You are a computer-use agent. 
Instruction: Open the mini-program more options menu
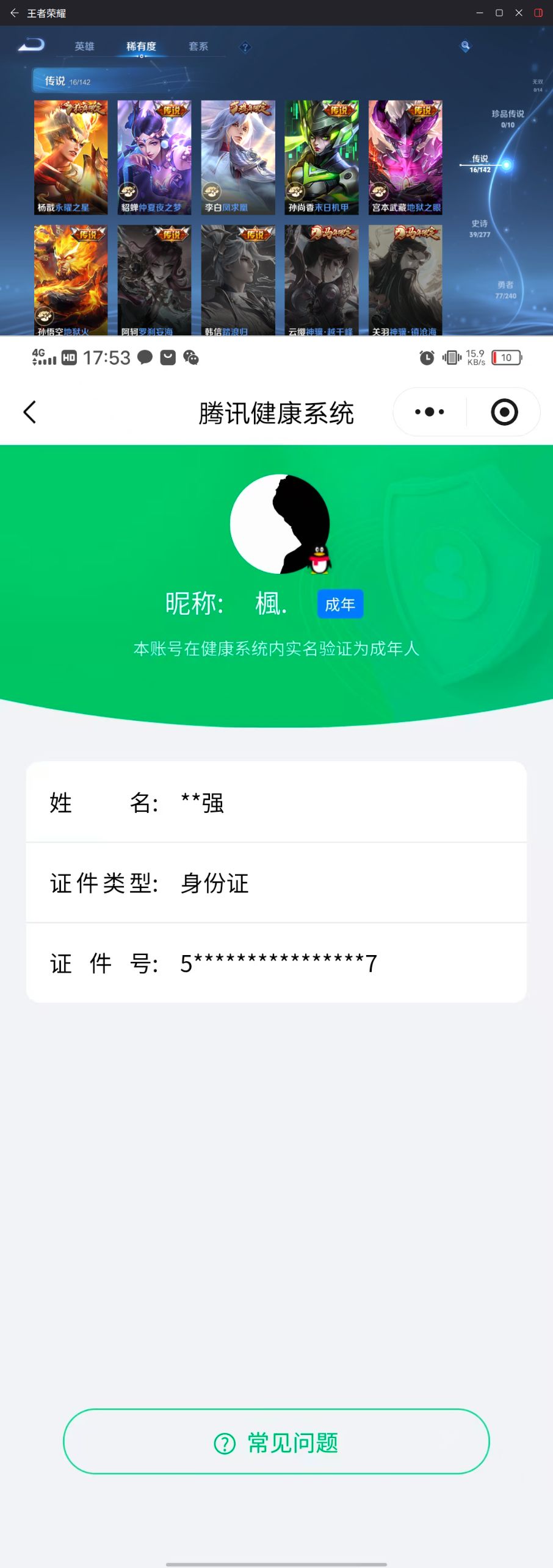tap(428, 412)
